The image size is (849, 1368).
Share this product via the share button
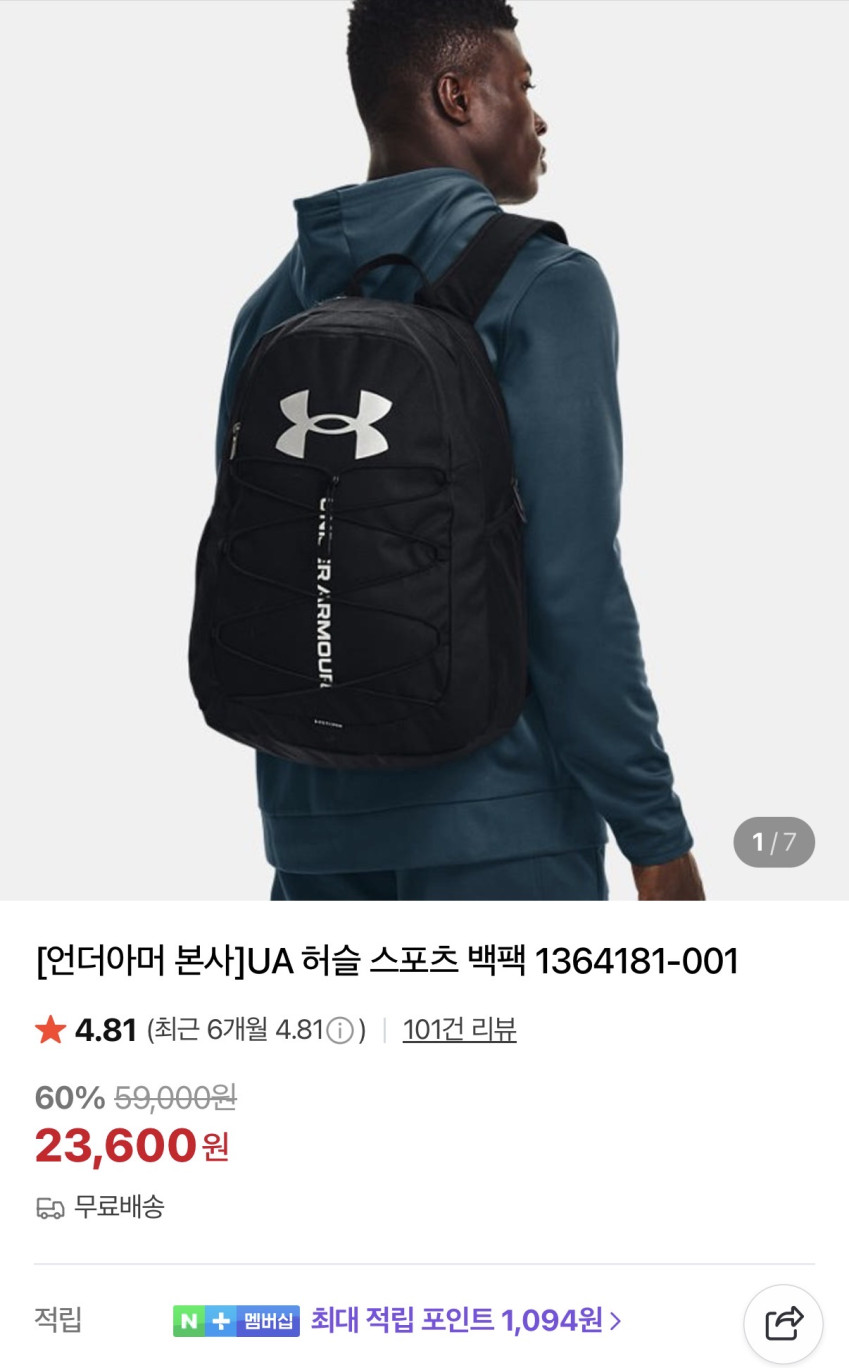[783, 1323]
